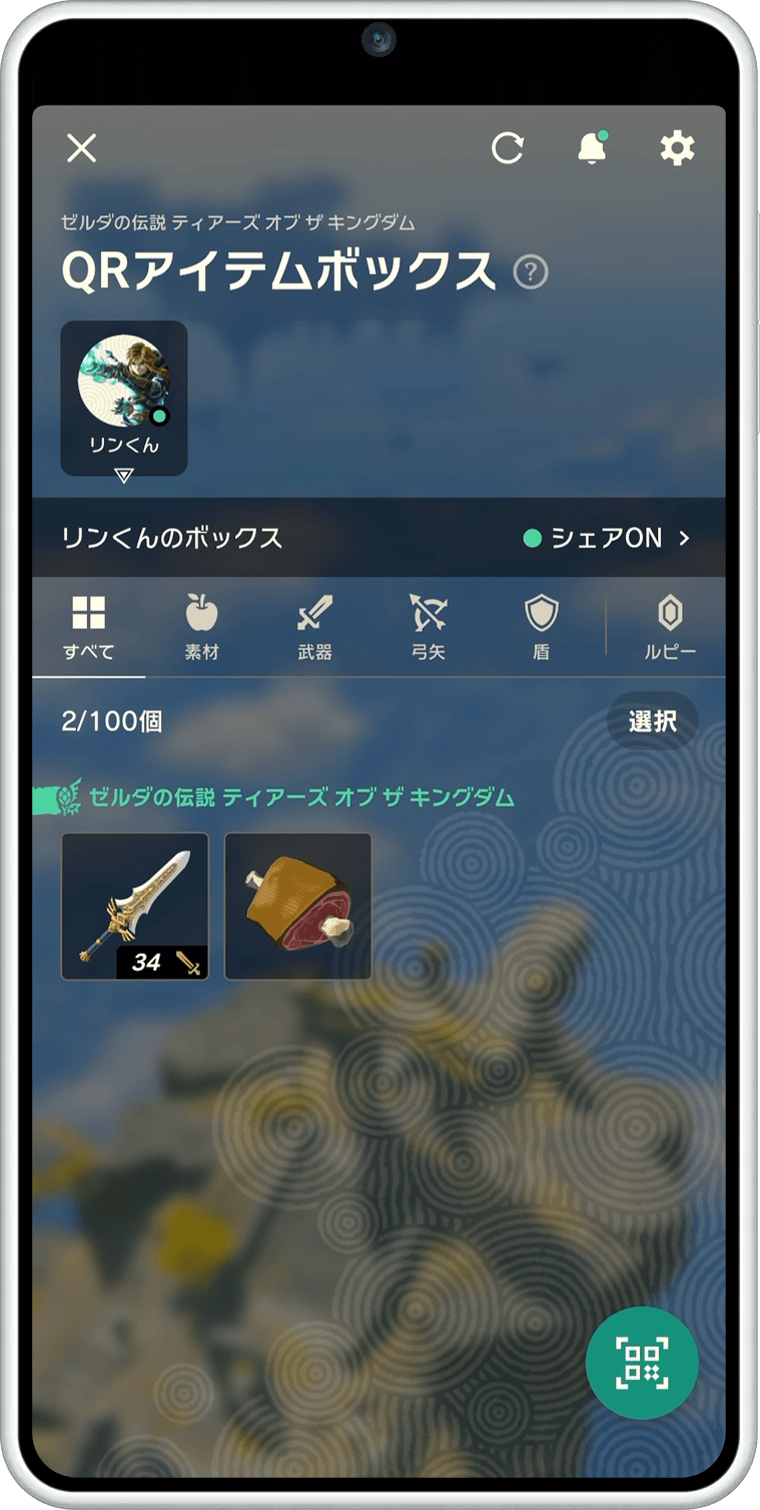The image size is (760, 1510).
Task: Switch to the 武器 tab
Action: [314, 628]
